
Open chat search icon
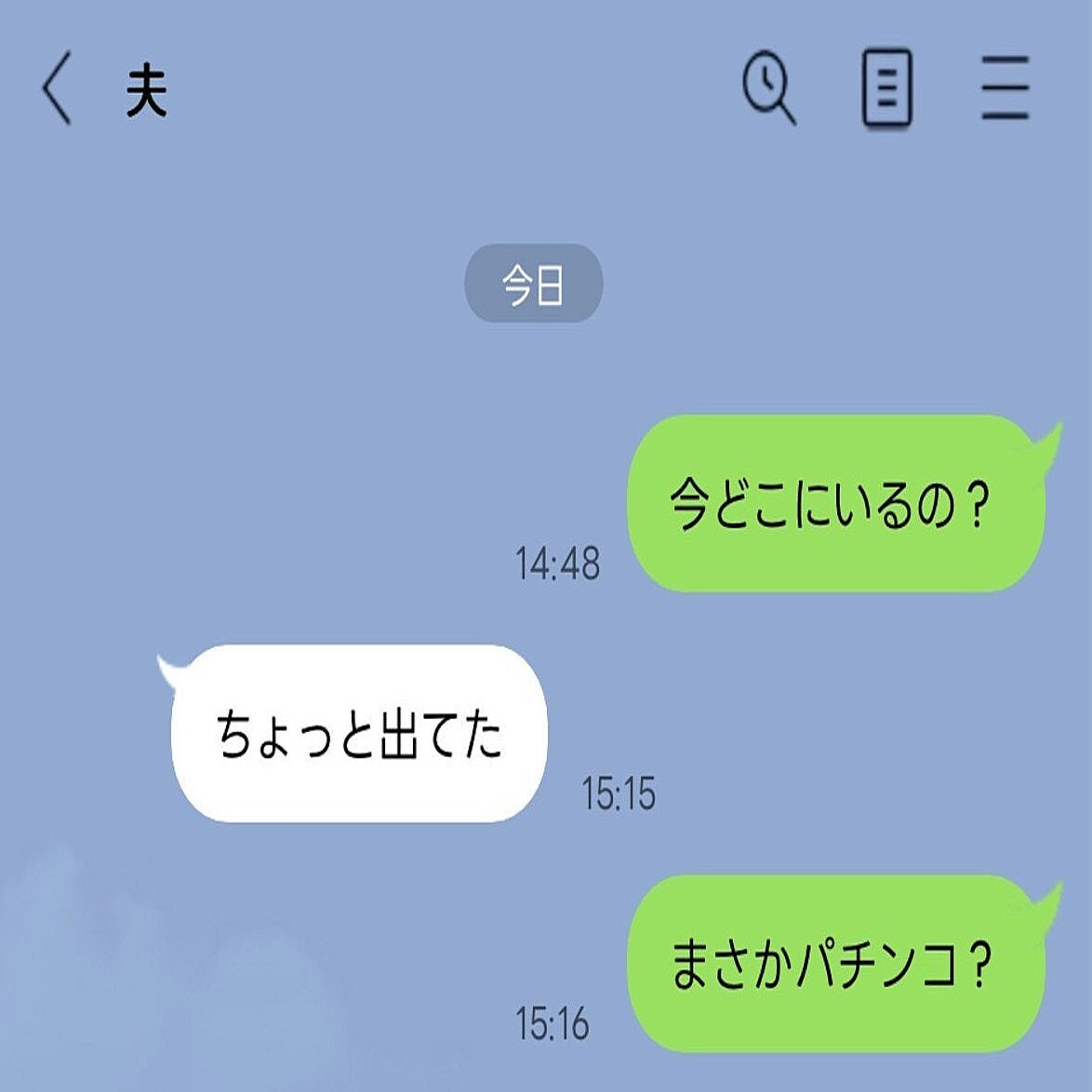pos(768,88)
